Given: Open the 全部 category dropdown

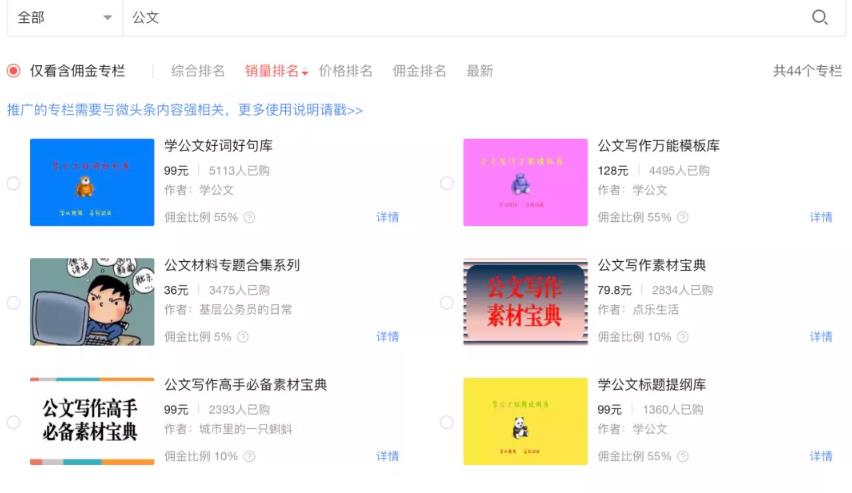Looking at the screenshot, I should tap(64, 18).
